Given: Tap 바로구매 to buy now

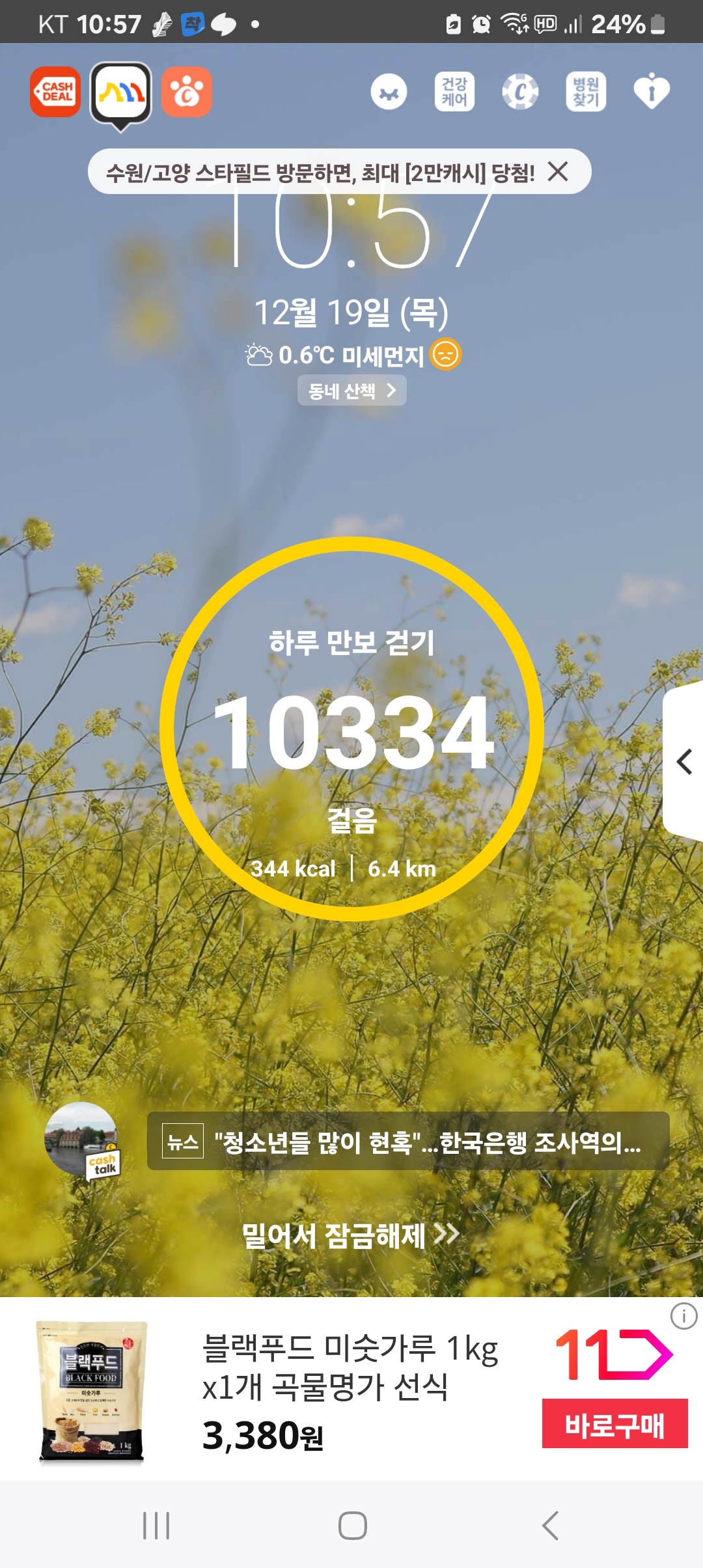Looking at the screenshot, I should tap(614, 1423).
